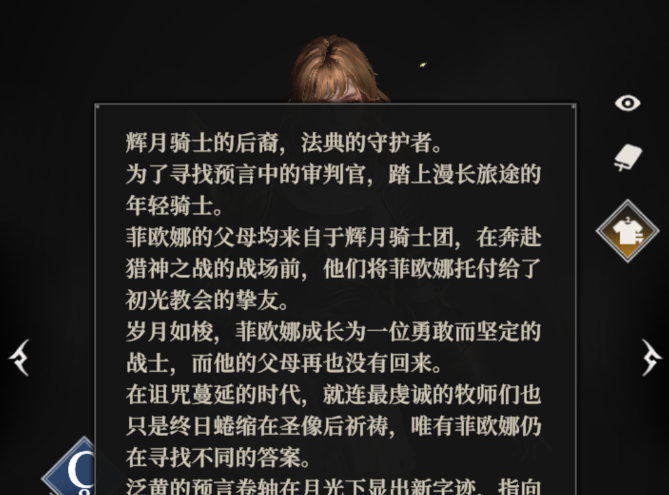Viewport: 669px width, 495px height.
Task: Go to the previous character arrow
Action: 20,356
